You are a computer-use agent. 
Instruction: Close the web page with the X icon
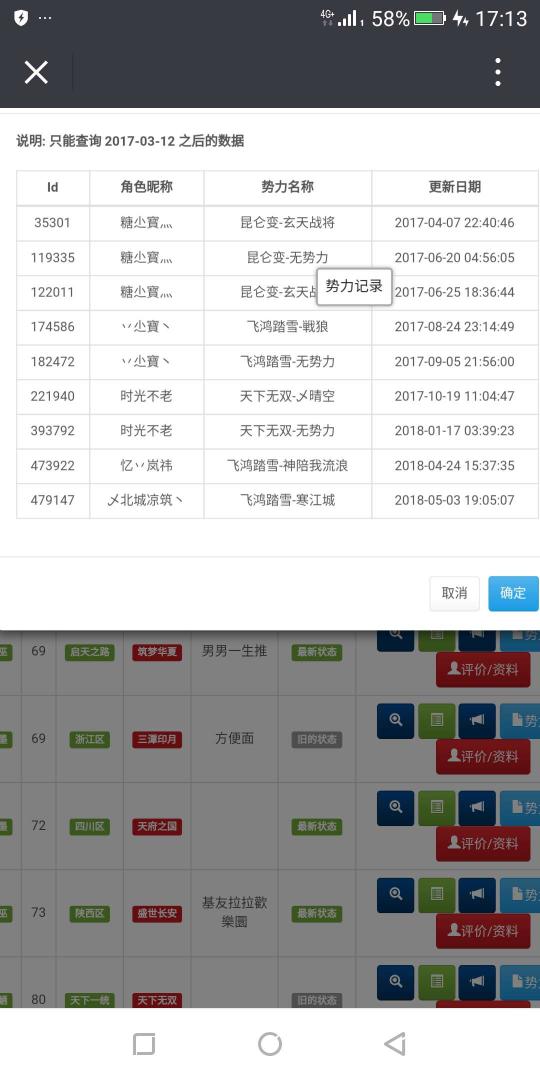coord(36,72)
